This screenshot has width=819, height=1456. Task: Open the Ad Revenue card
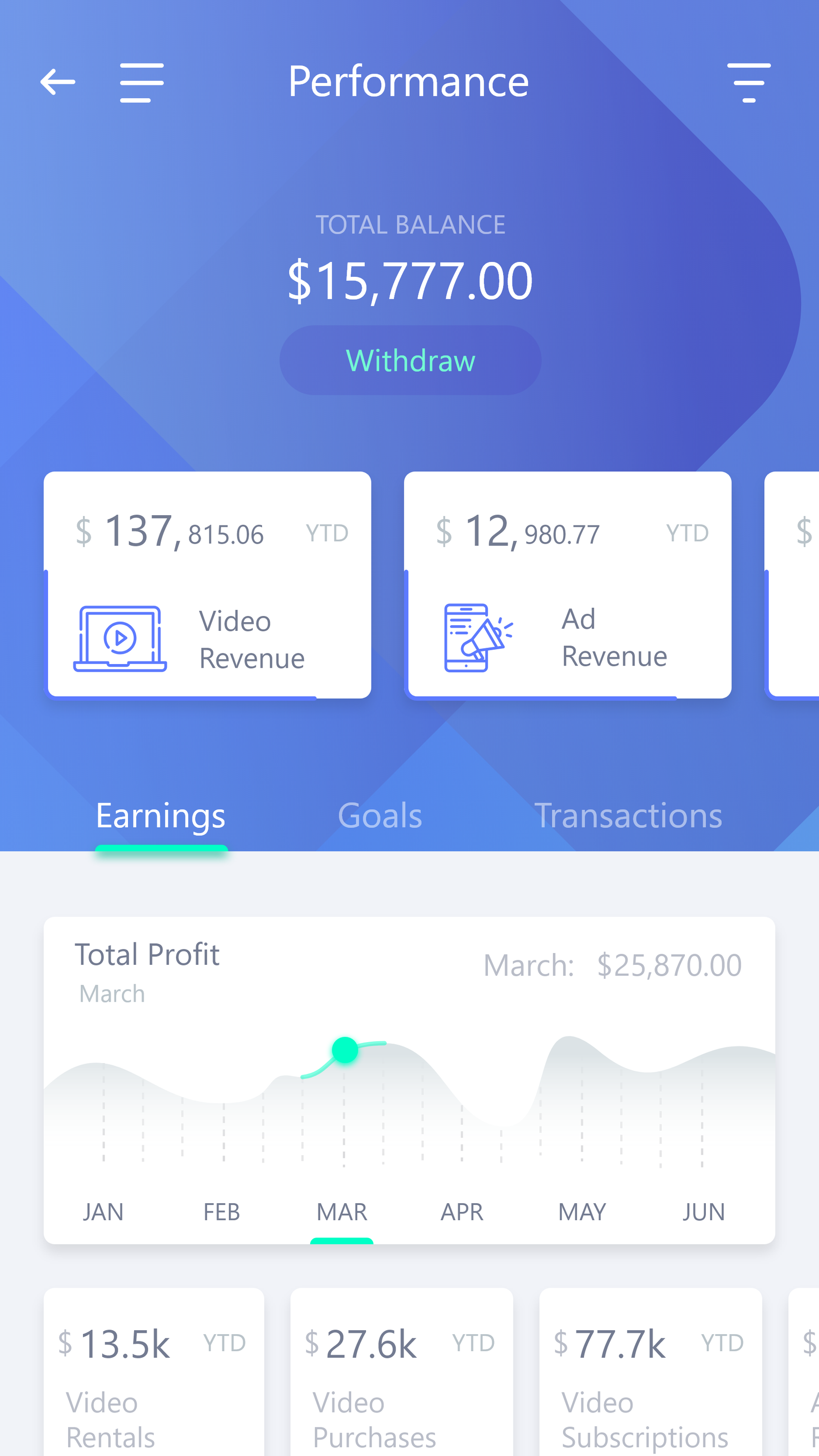click(x=567, y=585)
